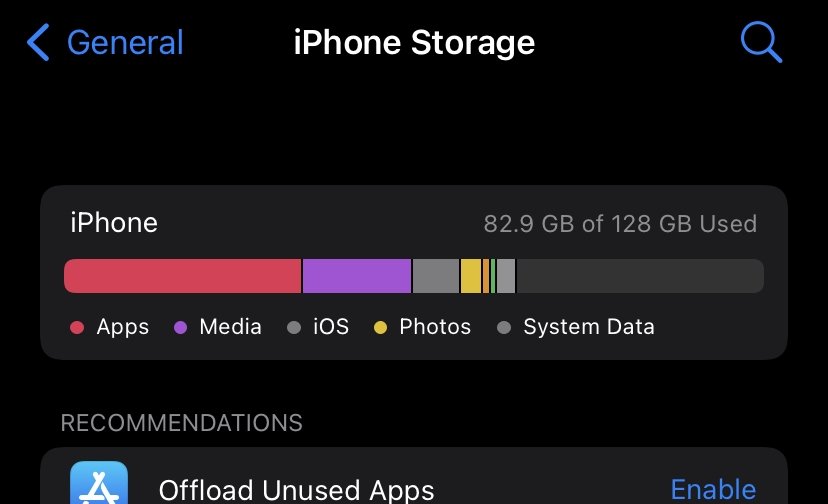
Task: Open the search magnifier icon
Action: click(x=760, y=43)
